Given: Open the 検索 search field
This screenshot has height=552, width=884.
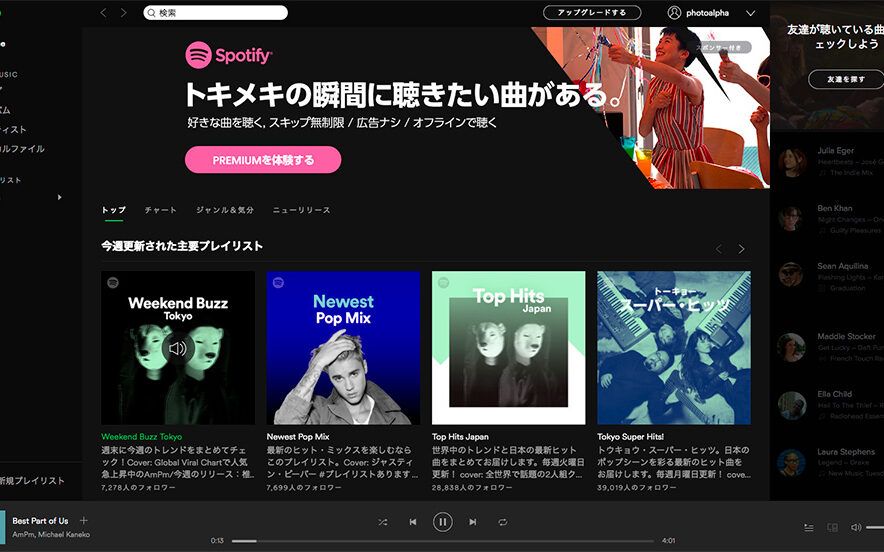Looking at the screenshot, I should point(215,13).
